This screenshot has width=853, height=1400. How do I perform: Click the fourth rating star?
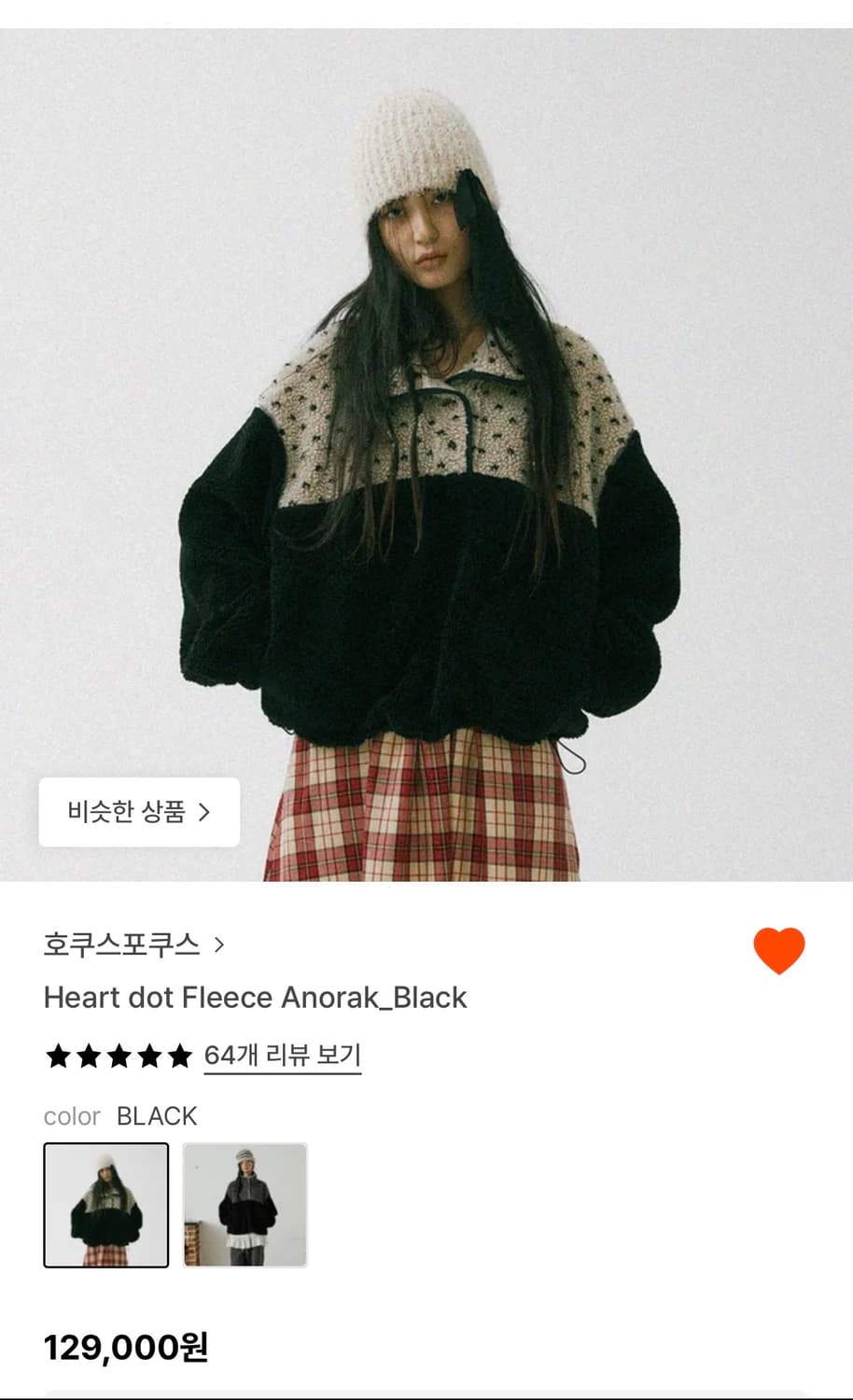click(151, 1055)
